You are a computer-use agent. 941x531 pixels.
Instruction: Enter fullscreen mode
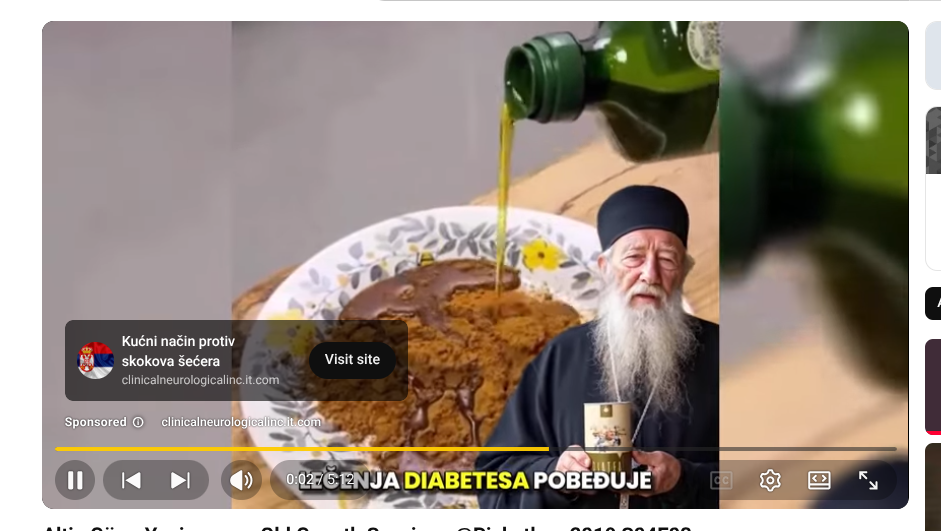[x=868, y=480]
